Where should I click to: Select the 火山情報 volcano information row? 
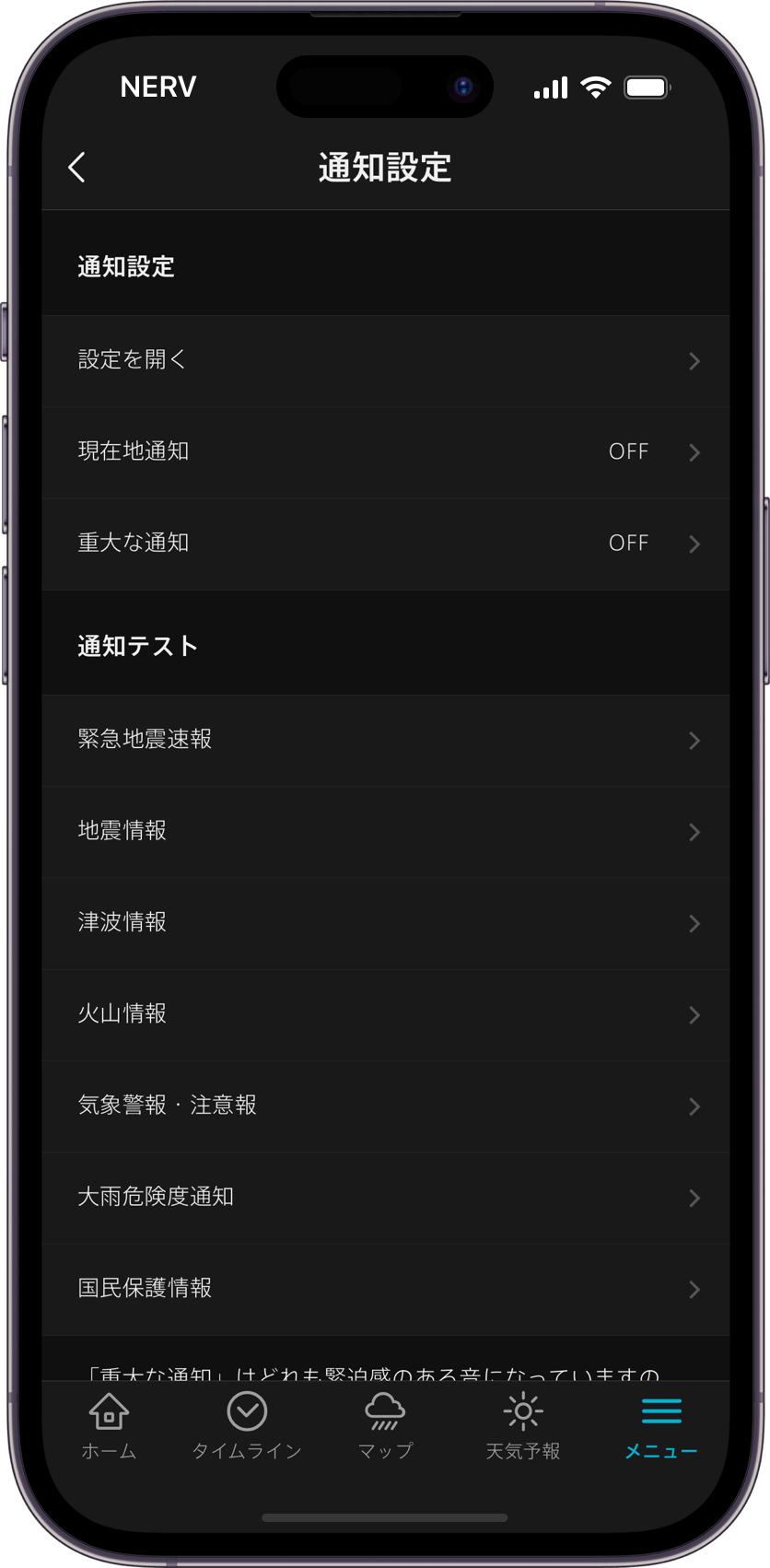tap(384, 1013)
